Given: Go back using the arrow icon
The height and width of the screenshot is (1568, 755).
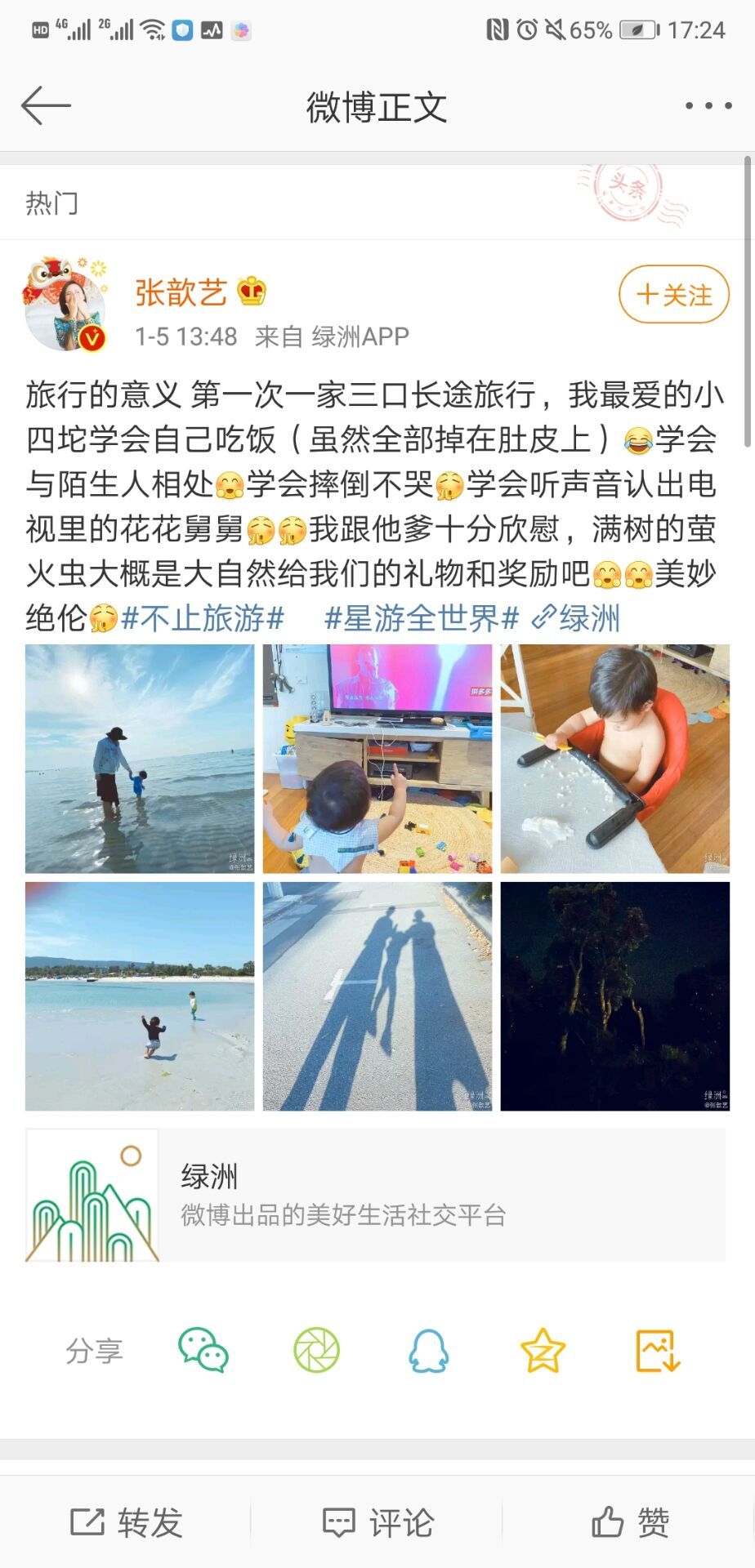Looking at the screenshot, I should [x=46, y=106].
